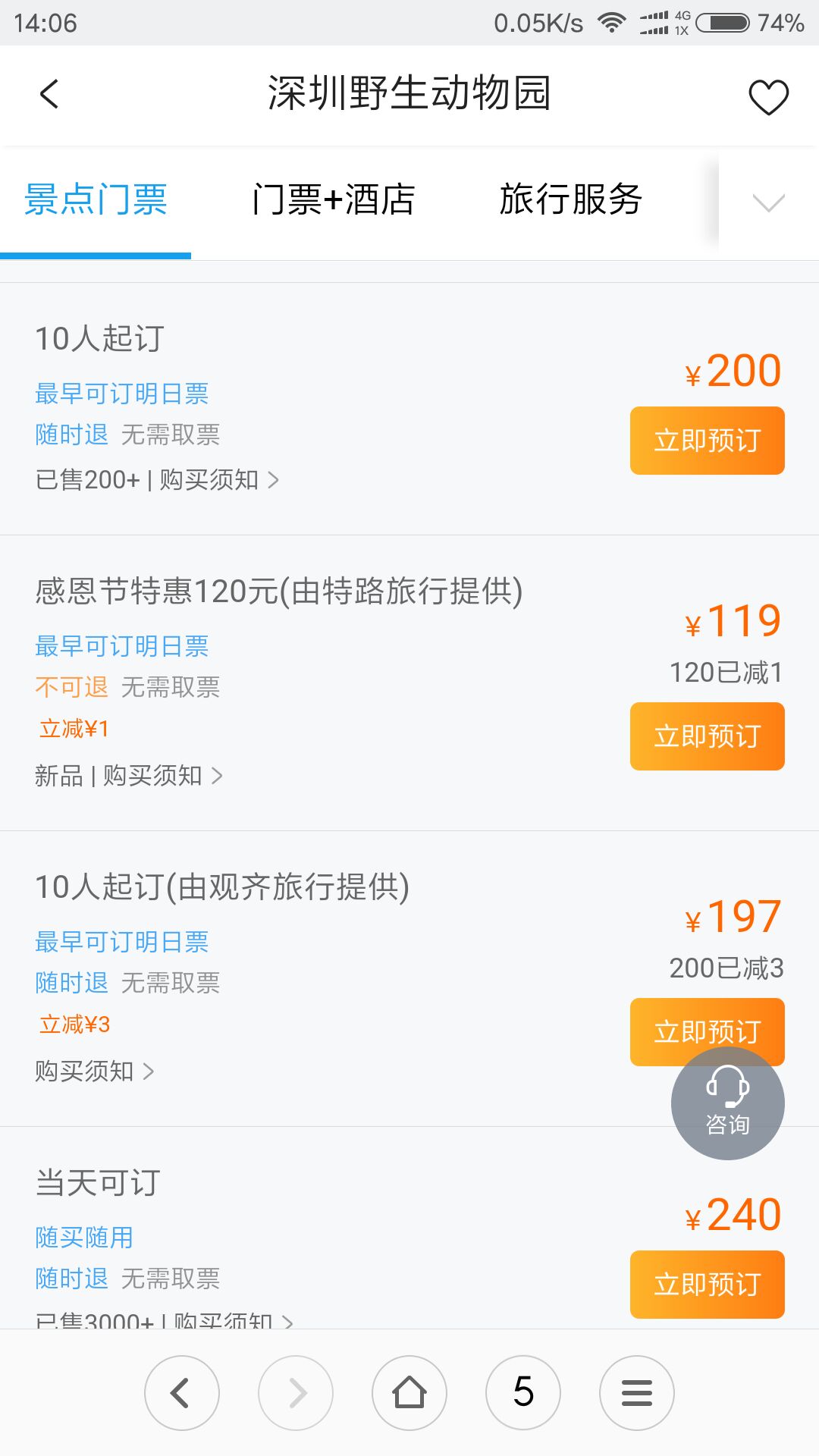
Task: Switch to the 门票+酒店 tab
Action: [334, 199]
